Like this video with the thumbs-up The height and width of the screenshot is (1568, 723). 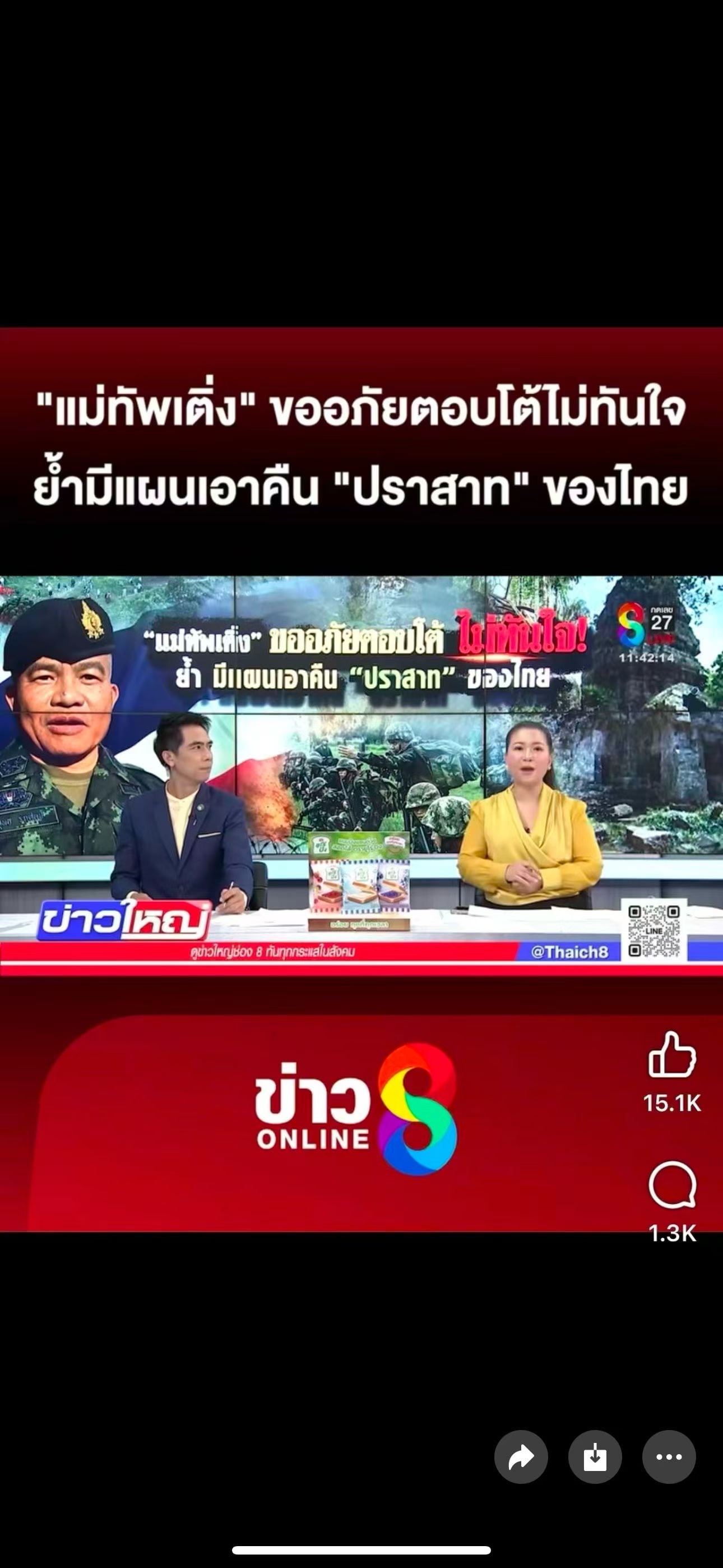click(672, 1054)
